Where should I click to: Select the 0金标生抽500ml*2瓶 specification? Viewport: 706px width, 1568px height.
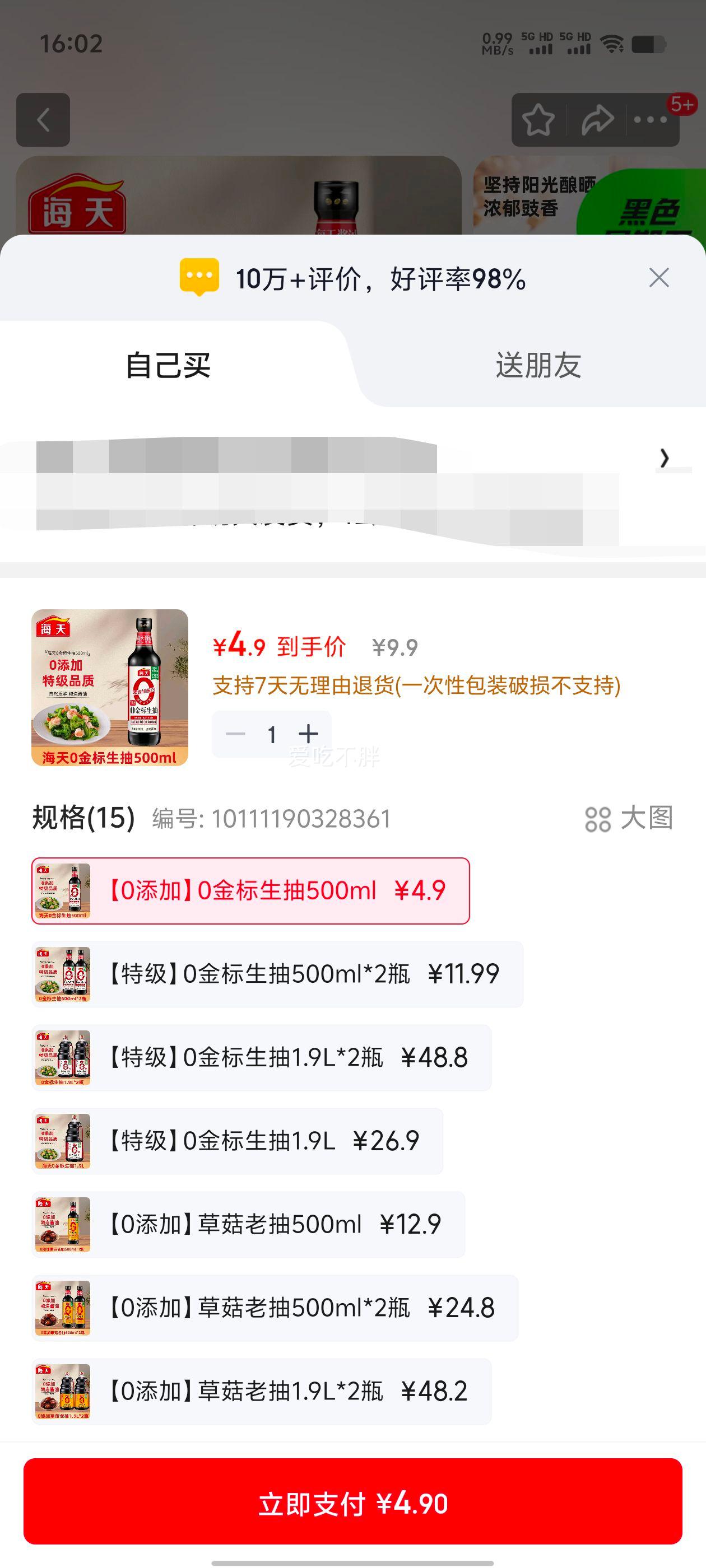point(274,974)
